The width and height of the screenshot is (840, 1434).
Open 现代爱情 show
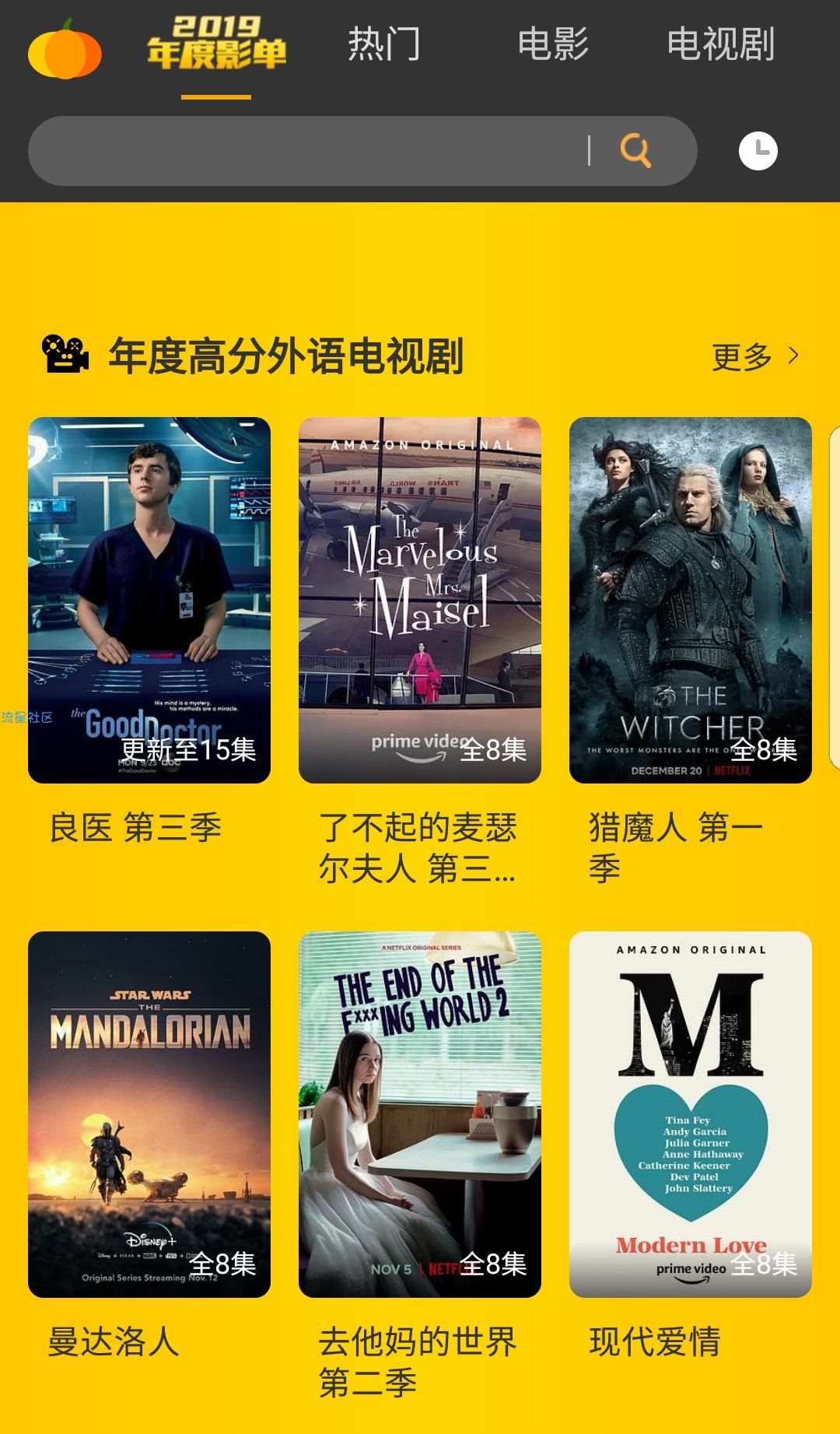coord(691,1113)
